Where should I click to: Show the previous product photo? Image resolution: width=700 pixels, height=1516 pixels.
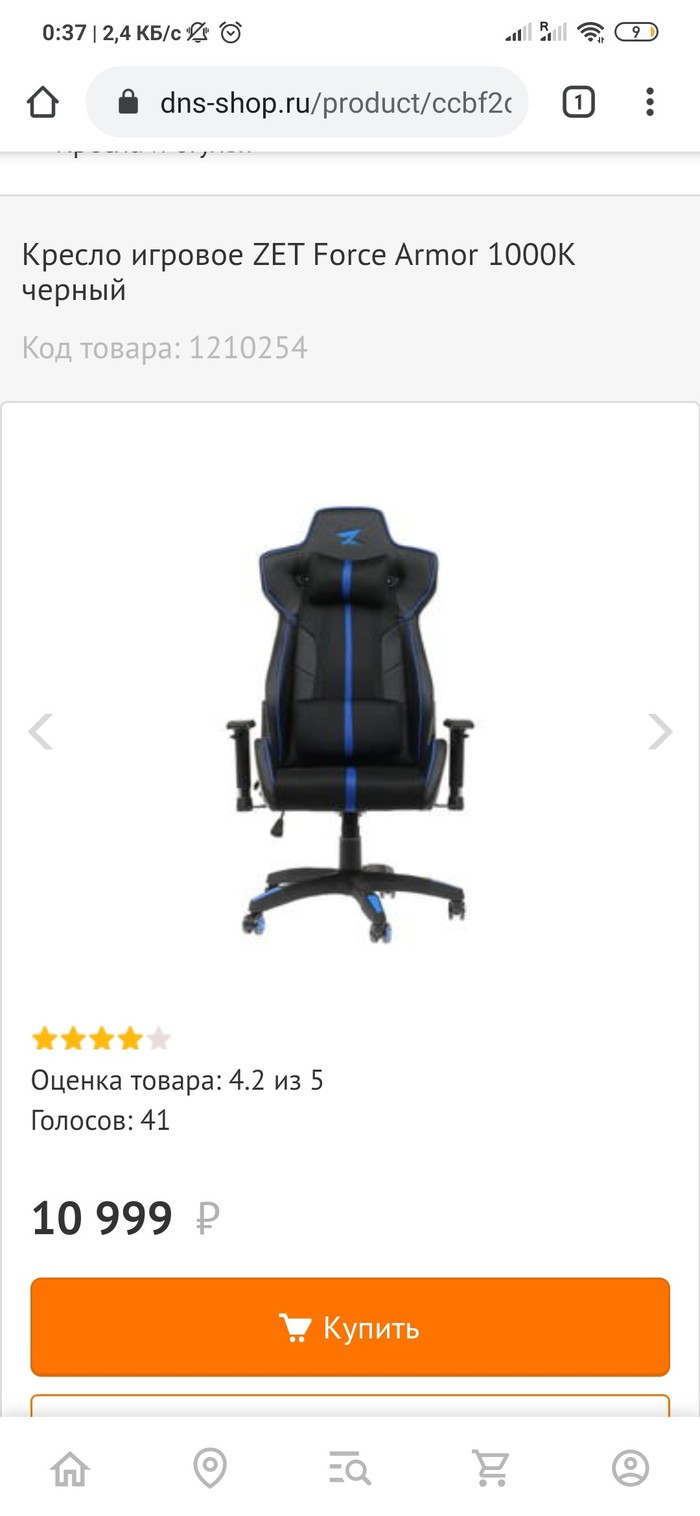click(x=40, y=732)
